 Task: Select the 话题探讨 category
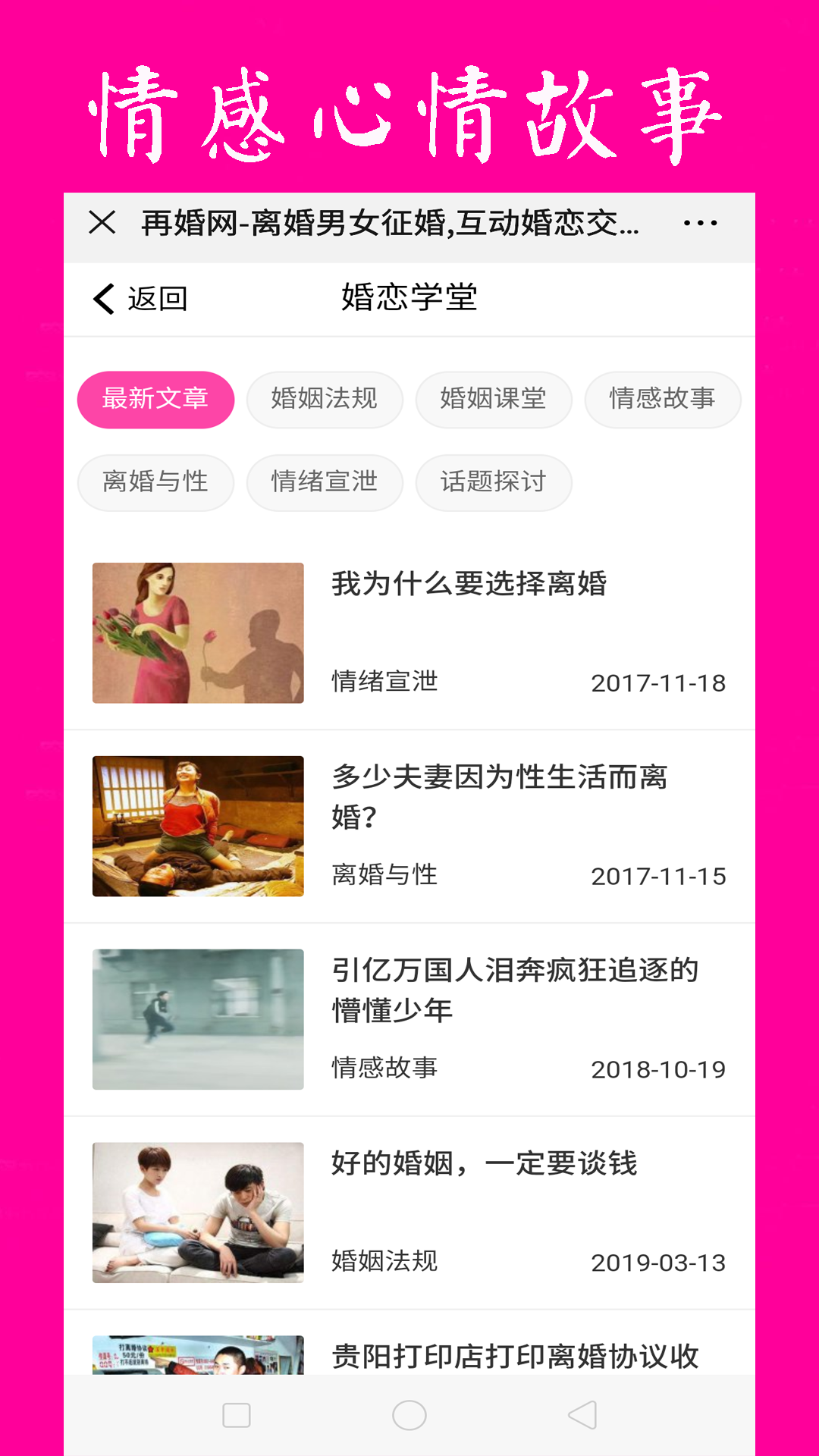tap(494, 482)
